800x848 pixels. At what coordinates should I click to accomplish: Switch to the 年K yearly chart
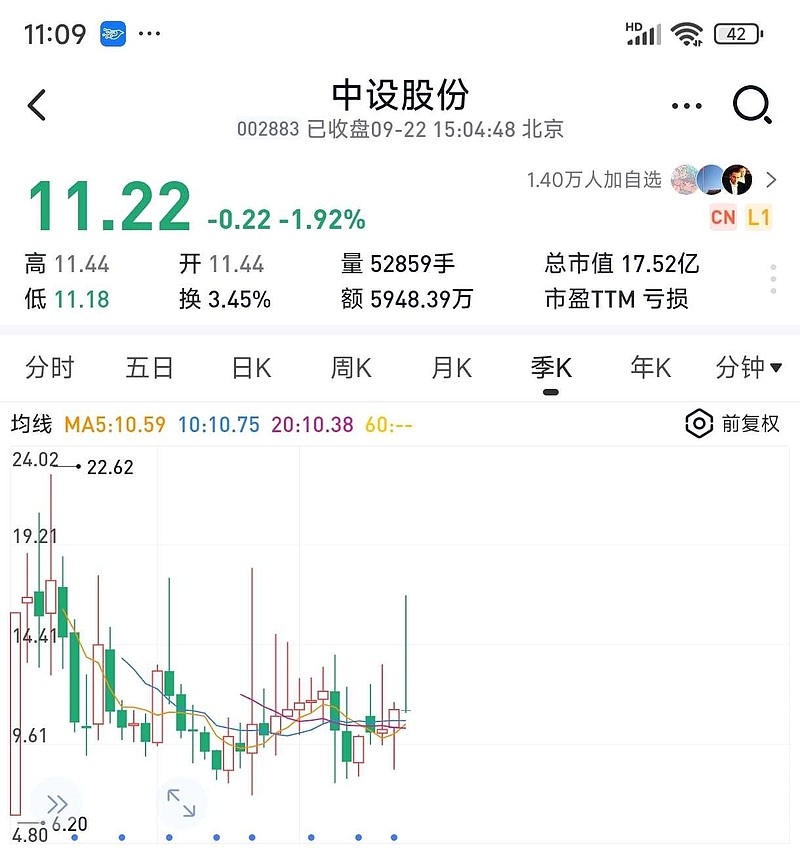(650, 368)
